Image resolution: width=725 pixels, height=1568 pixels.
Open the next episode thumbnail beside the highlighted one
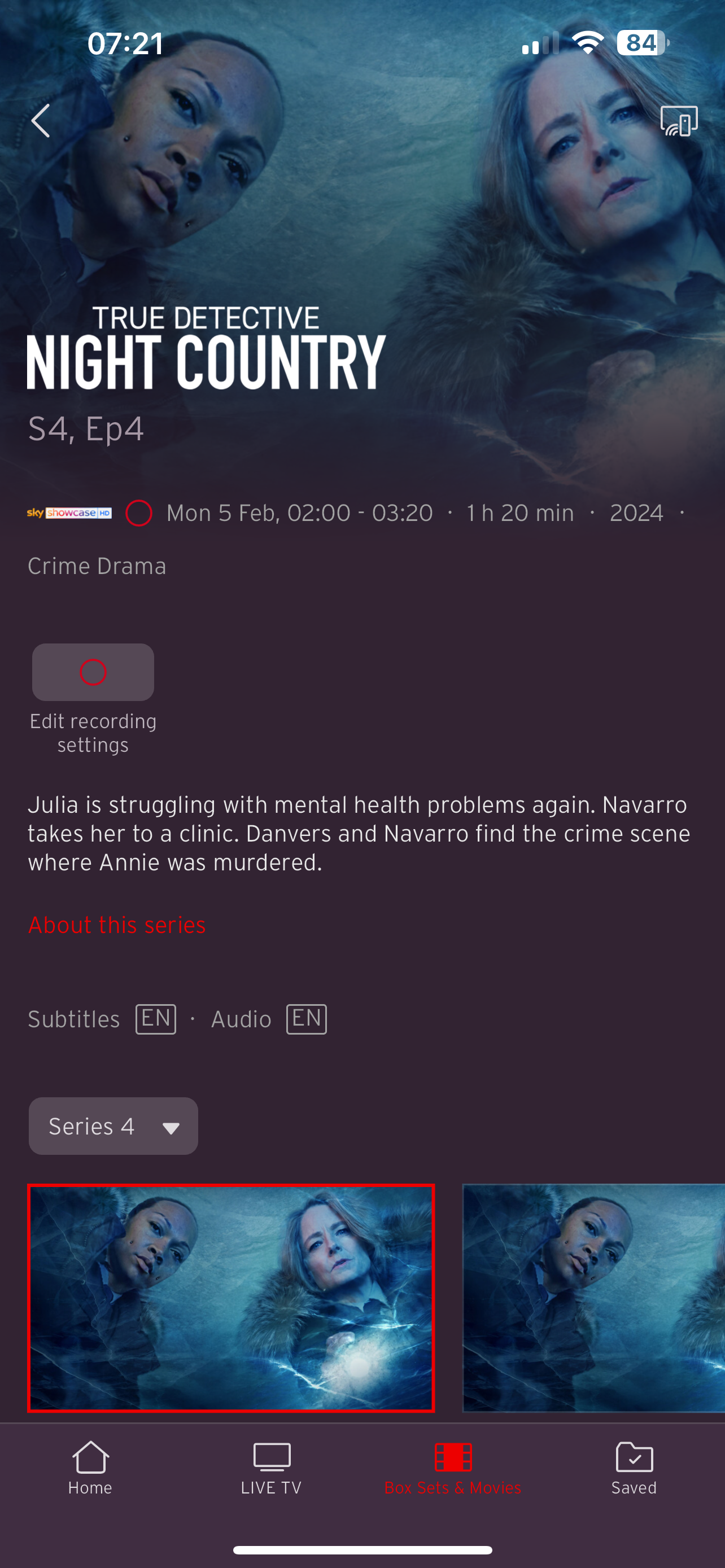pos(593,1297)
